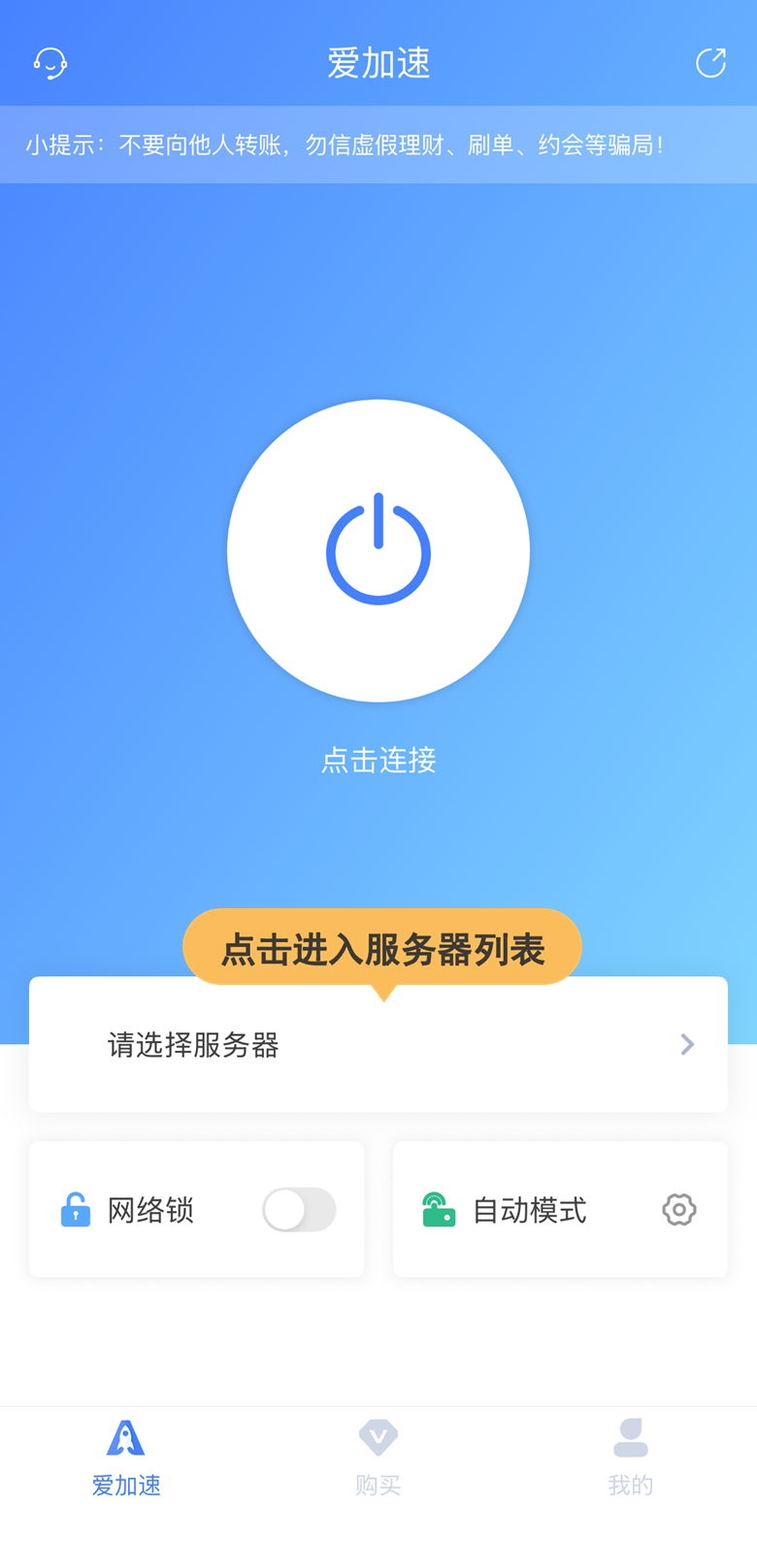Switch to the 购买 tab

[378, 1455]
